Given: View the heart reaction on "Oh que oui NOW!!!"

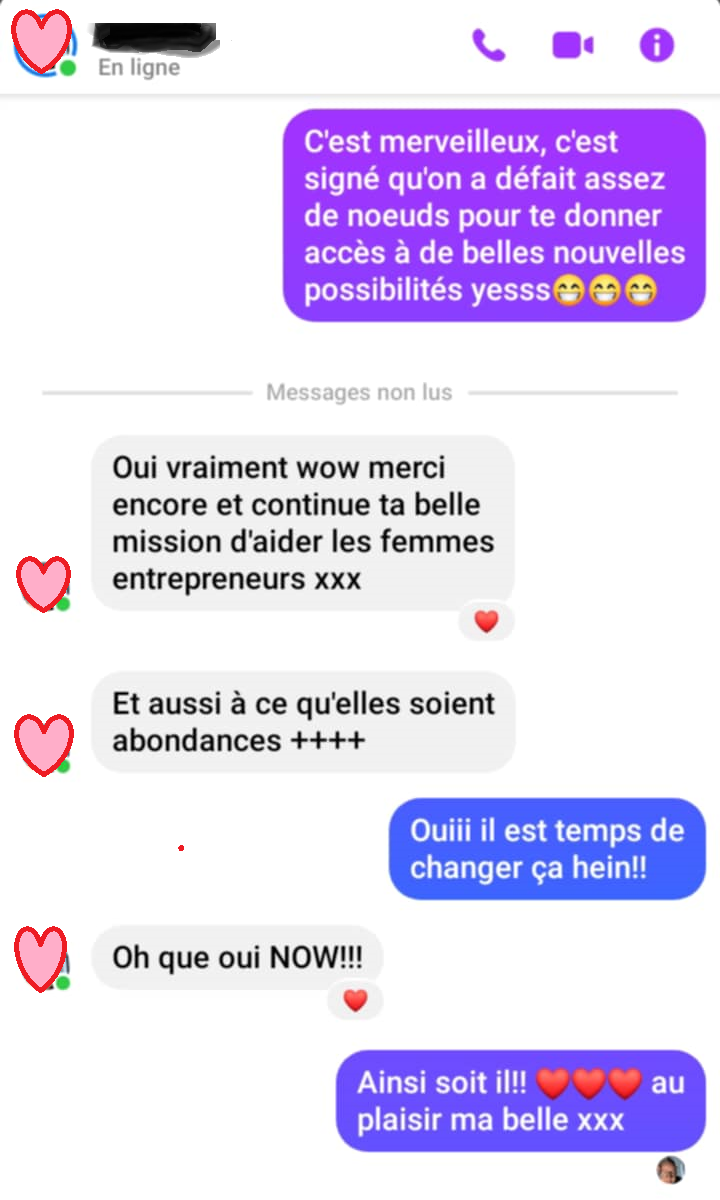Looking at the screenshot, I should pyautogui.click(x=355, y=999).
